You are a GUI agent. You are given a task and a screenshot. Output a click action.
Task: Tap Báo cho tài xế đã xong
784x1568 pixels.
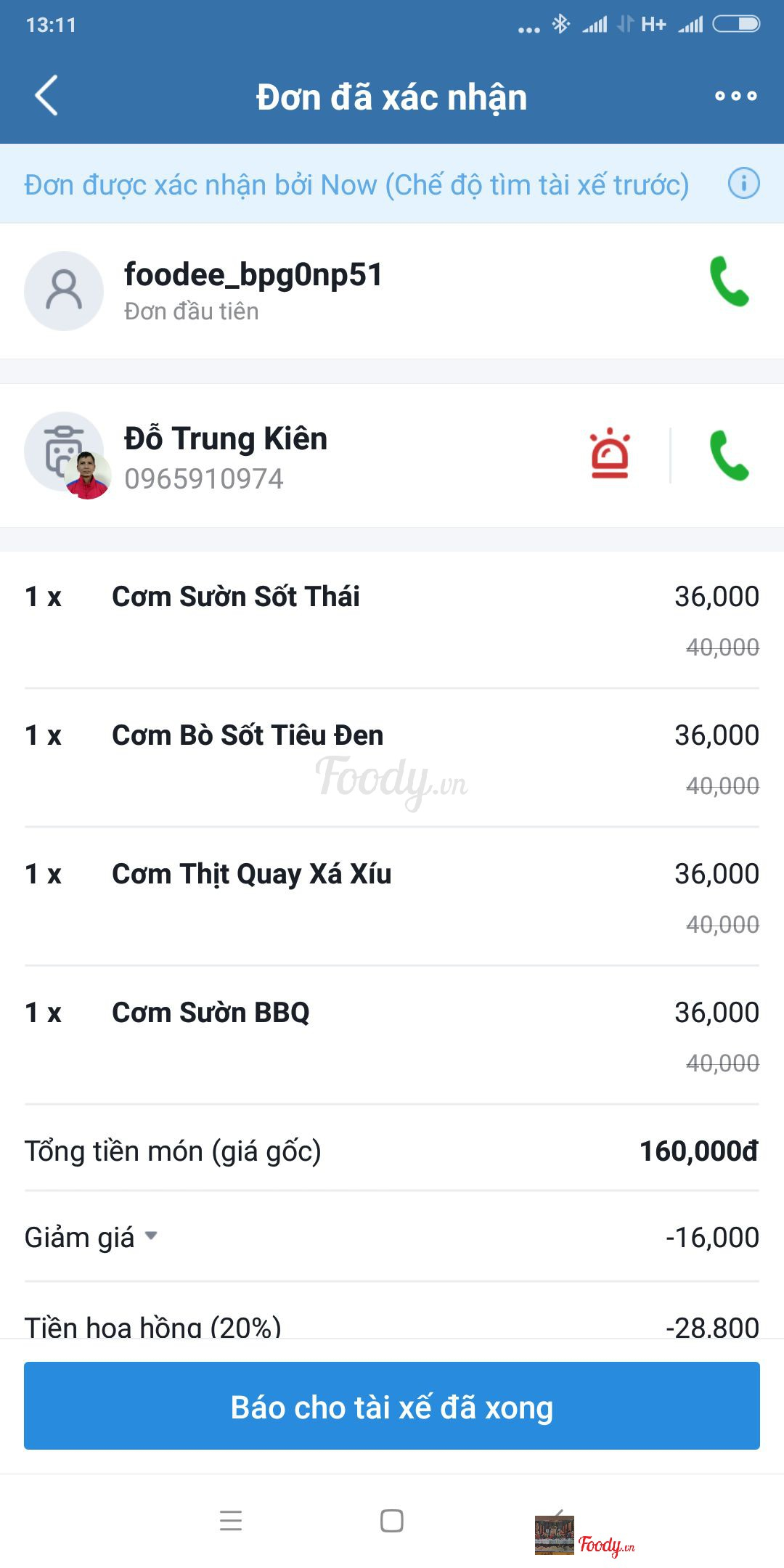point(392,1406)
